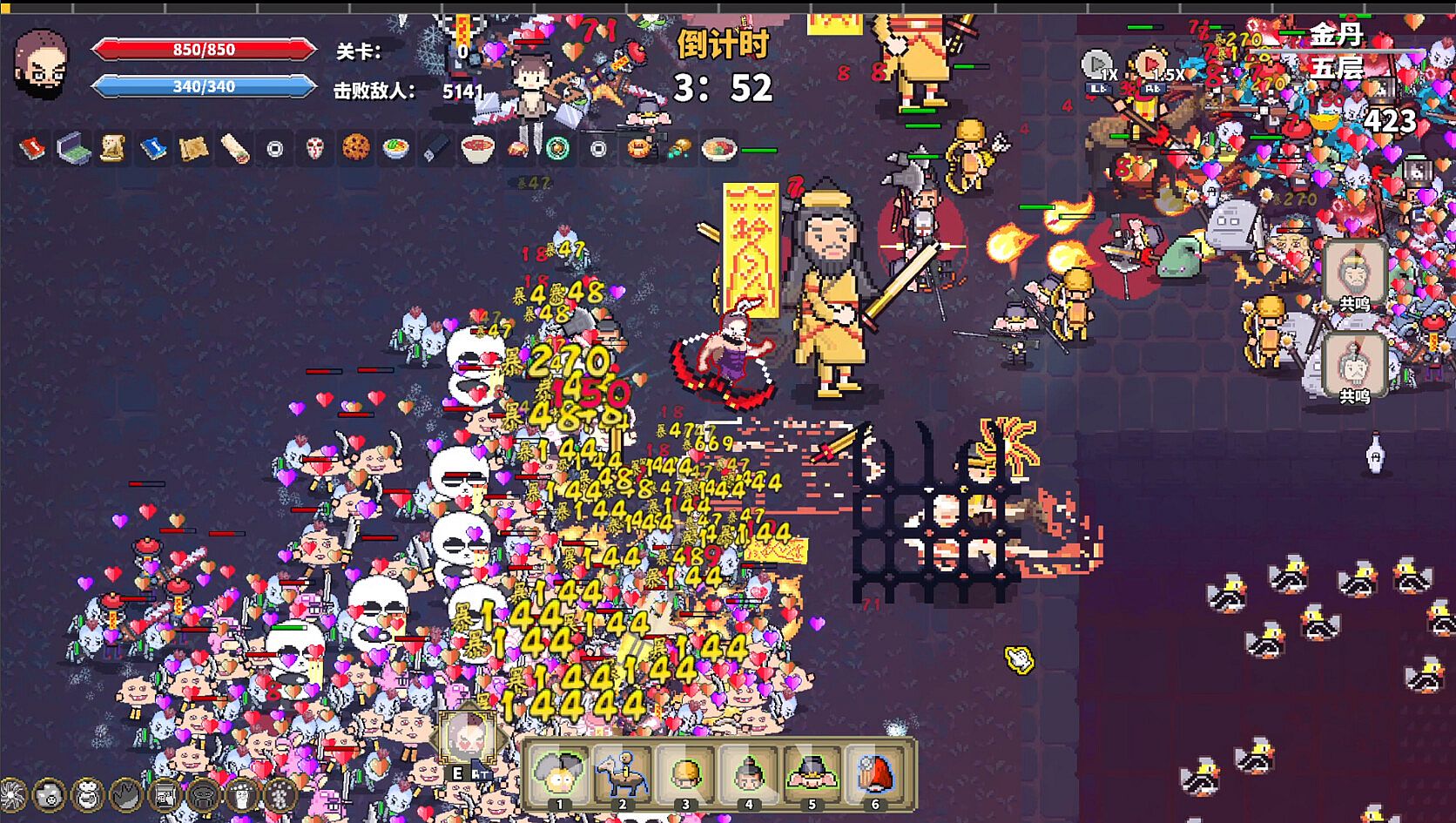The width and height of the screenshot is (1456, 823).
Task: Open the player avatar portrait
Action: 41,63
